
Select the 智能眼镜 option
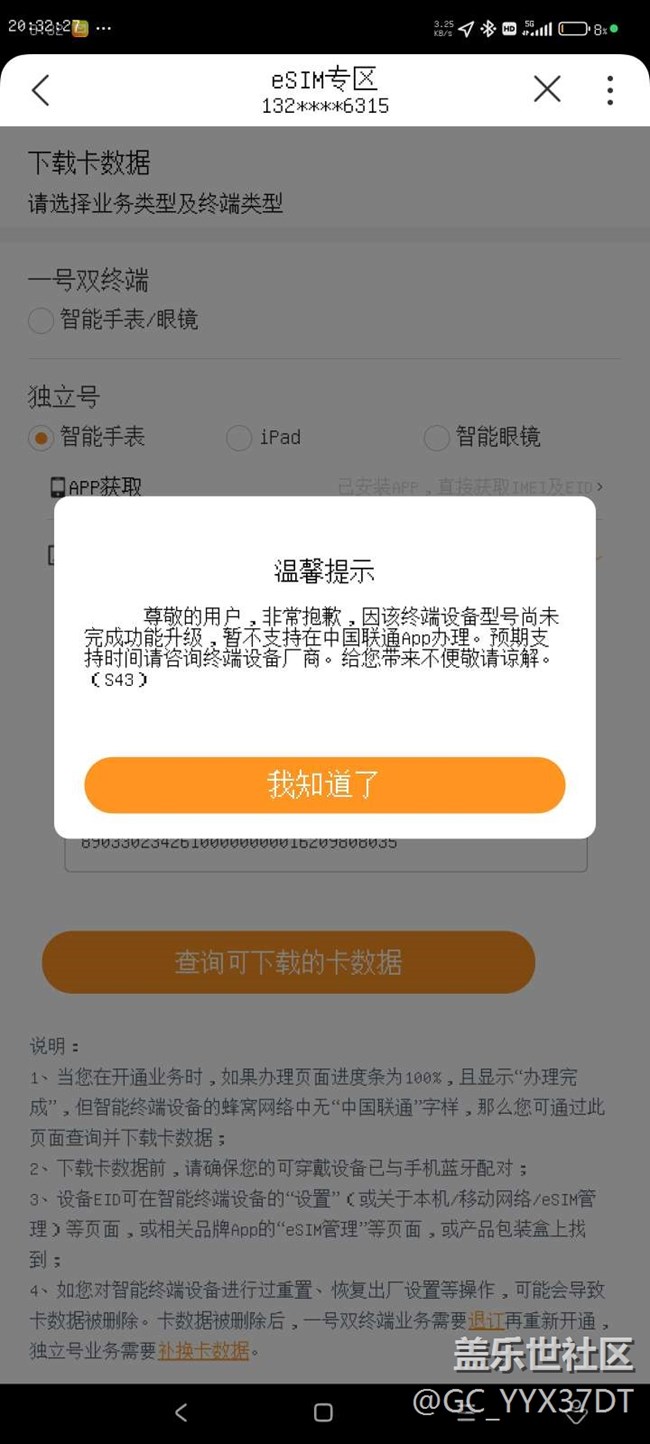pyautogui.click(x=482, y=437)
